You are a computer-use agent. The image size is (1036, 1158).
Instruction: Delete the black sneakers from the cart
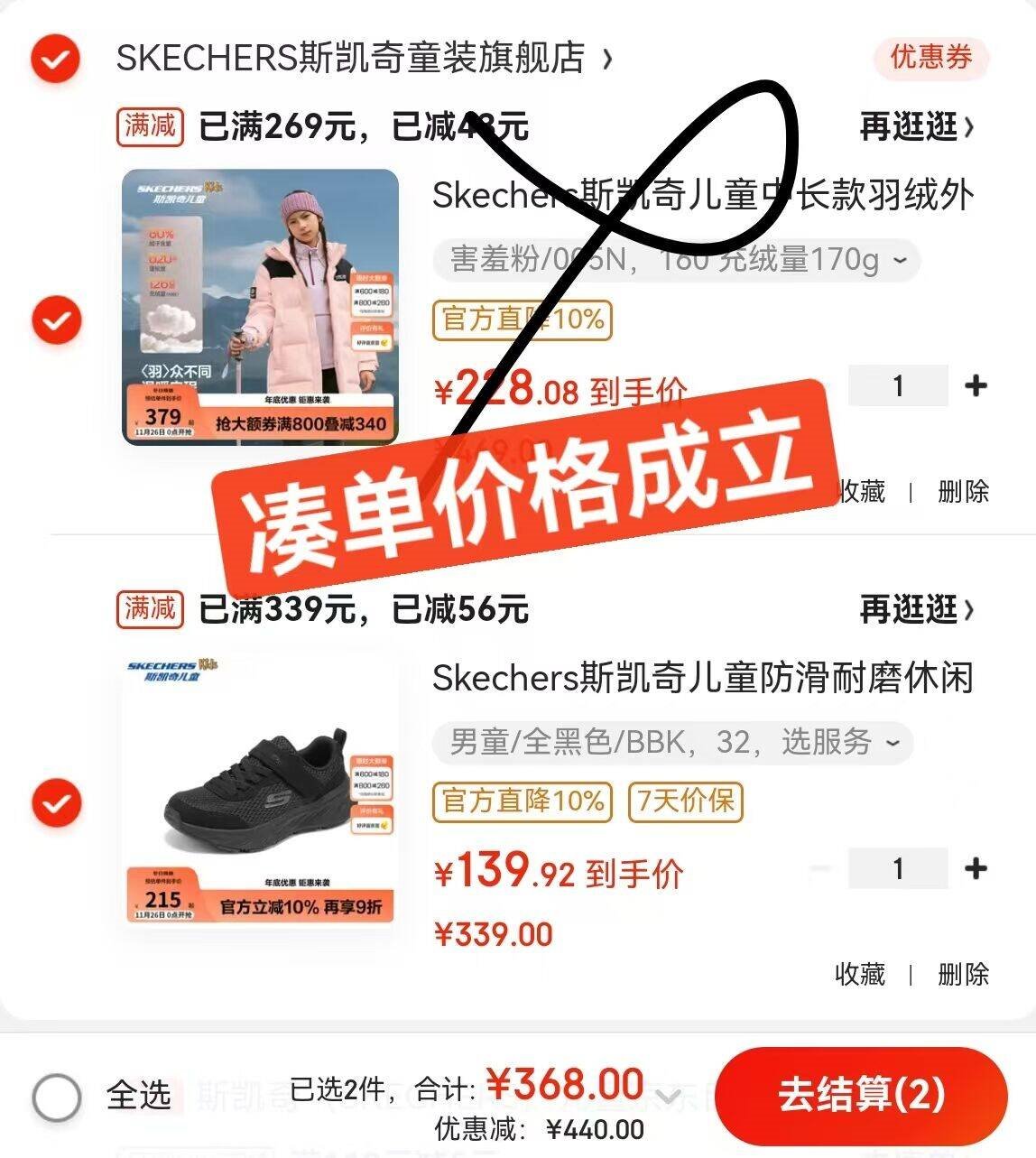pos(963,974)
